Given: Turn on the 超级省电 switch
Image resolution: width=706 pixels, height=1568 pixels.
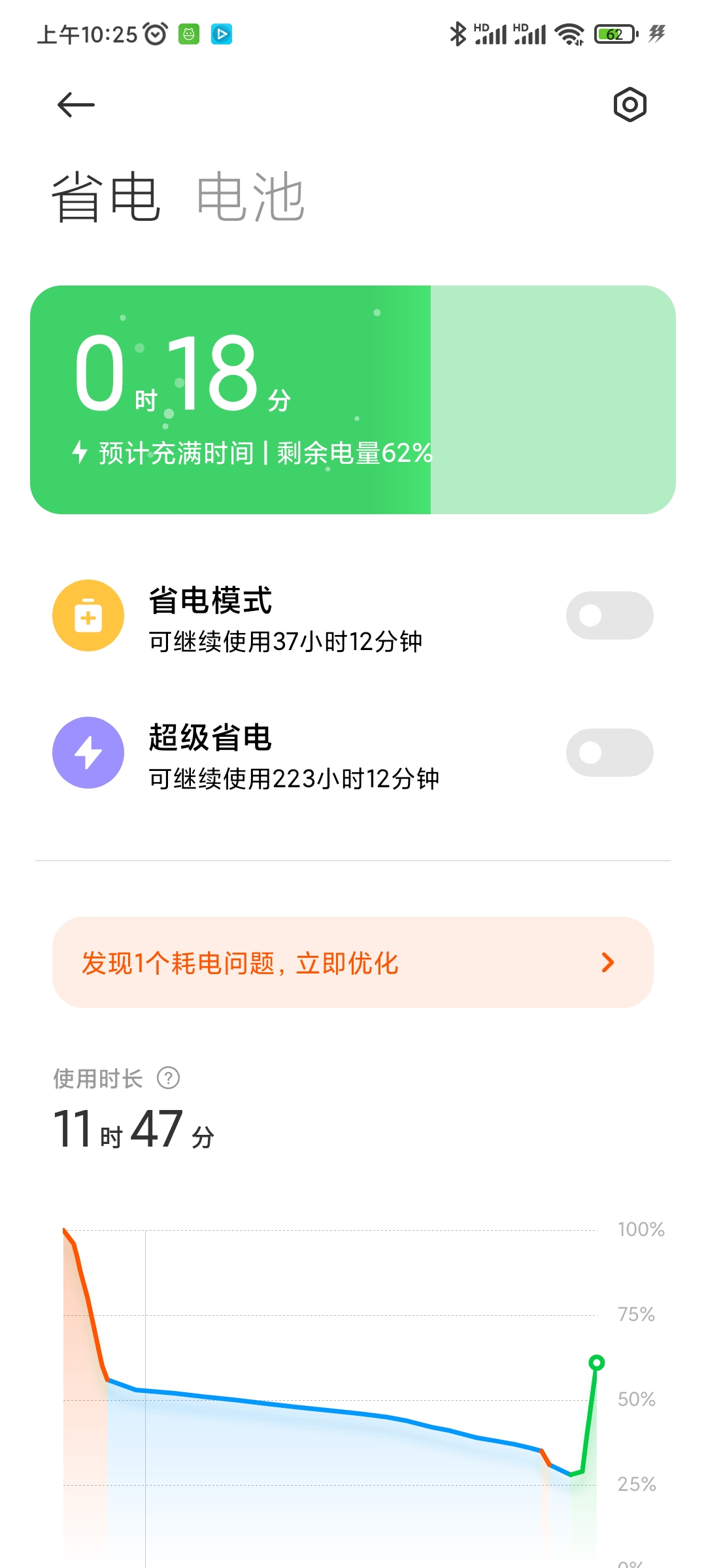Looking at the screenshot, I should point(609,753).
